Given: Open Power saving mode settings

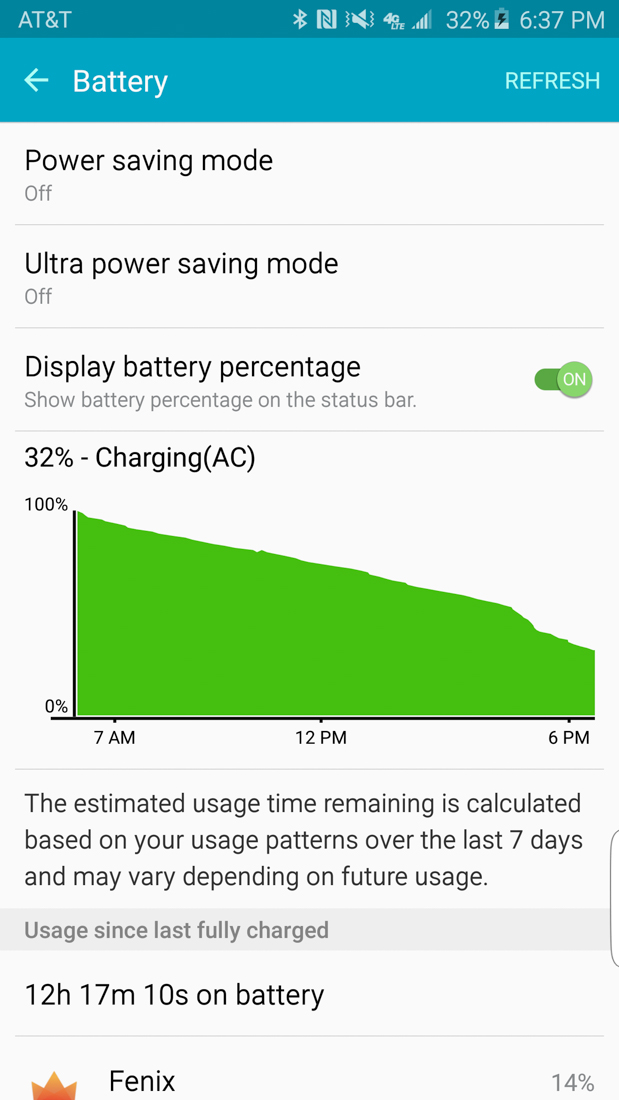Looking at the screenshot, I should coord(309,174).
